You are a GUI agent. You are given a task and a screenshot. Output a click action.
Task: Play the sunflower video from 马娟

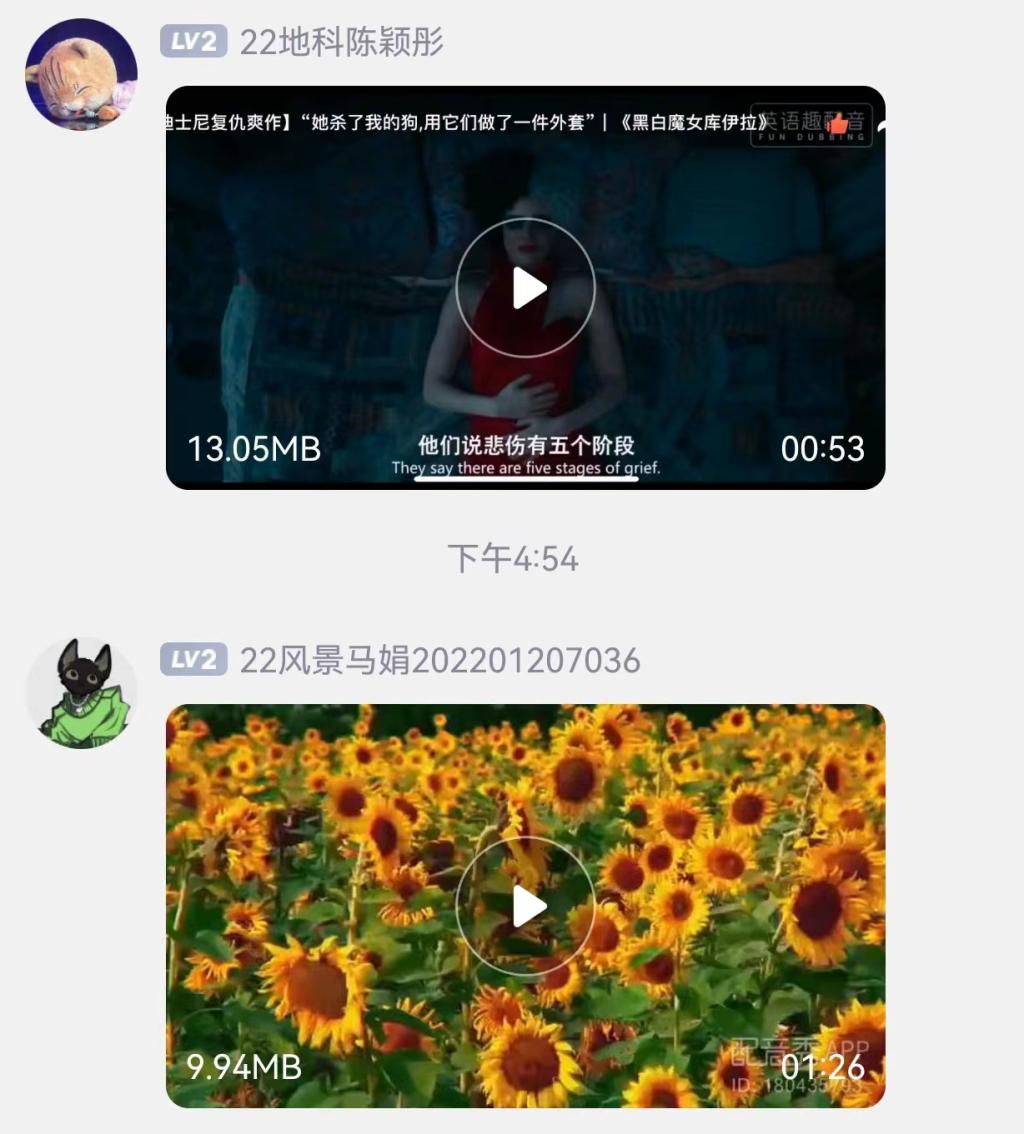click(526, 906)
